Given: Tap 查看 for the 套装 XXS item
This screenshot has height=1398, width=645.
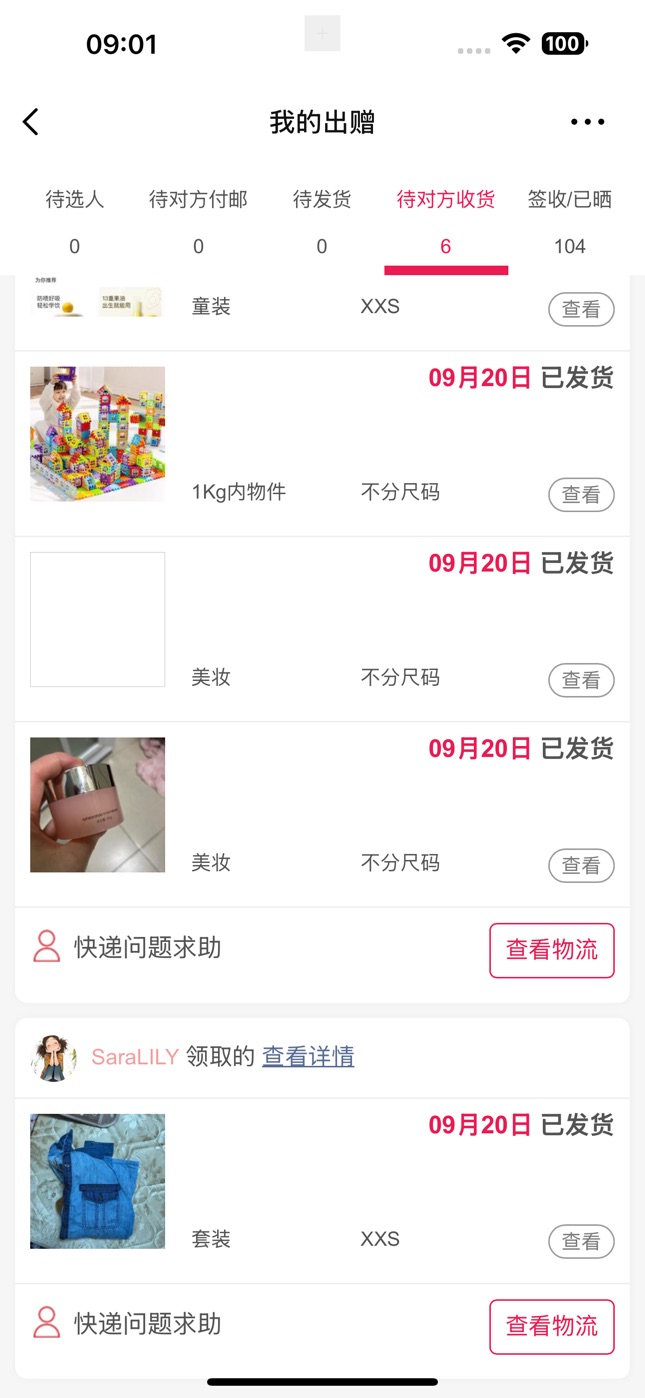Looking at the screenshot, I should 581,1241.
